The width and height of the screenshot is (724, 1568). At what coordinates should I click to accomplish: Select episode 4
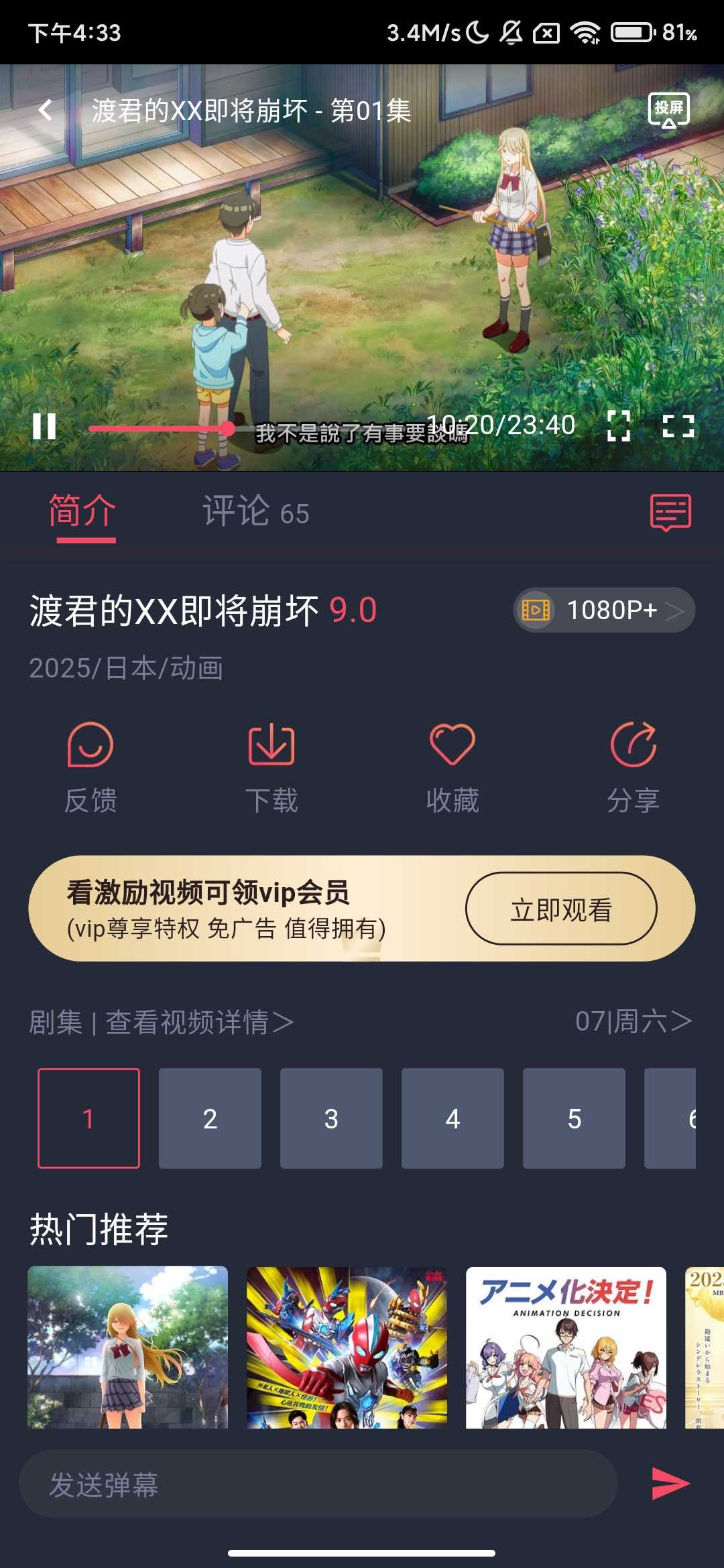452,1118
